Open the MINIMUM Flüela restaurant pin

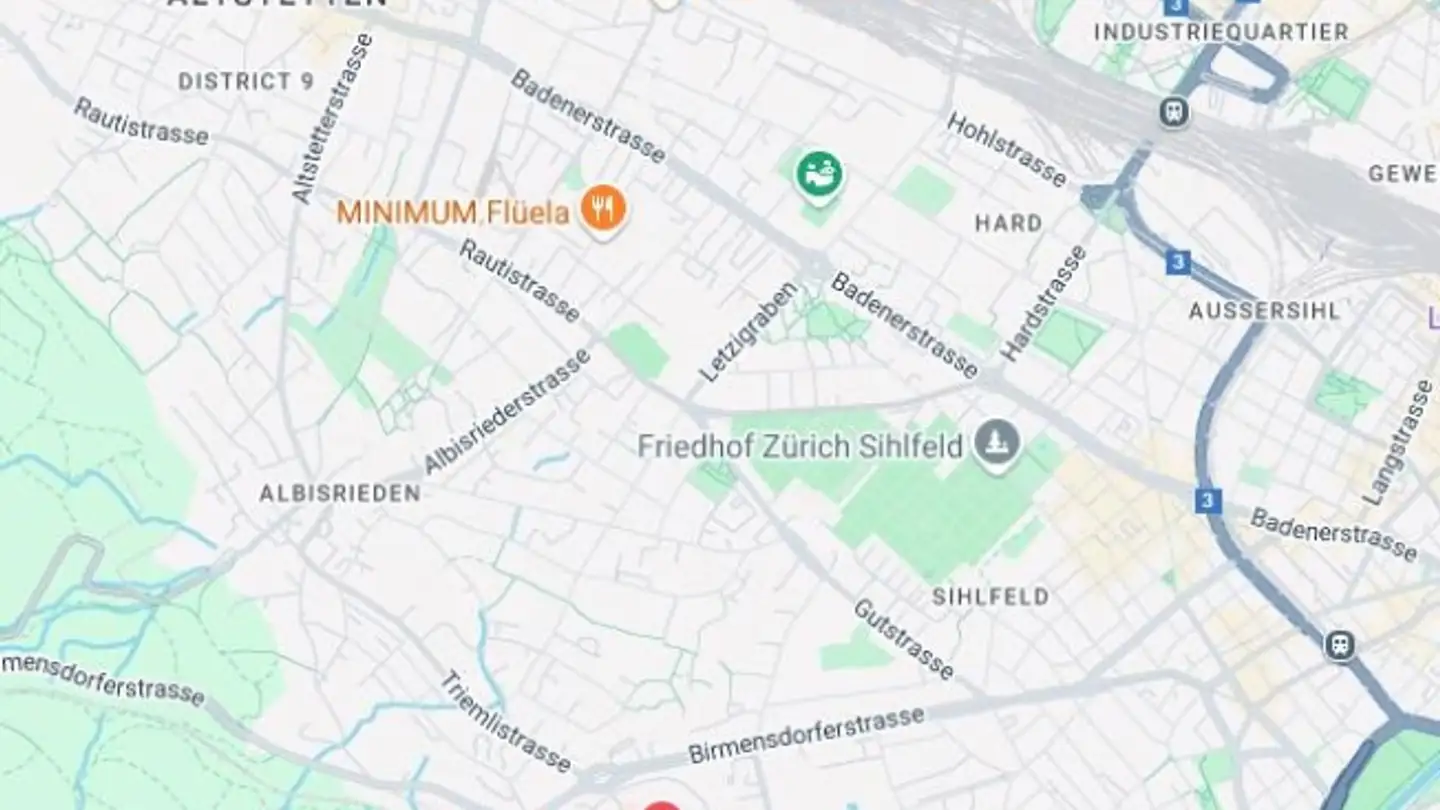pos(602,209)
